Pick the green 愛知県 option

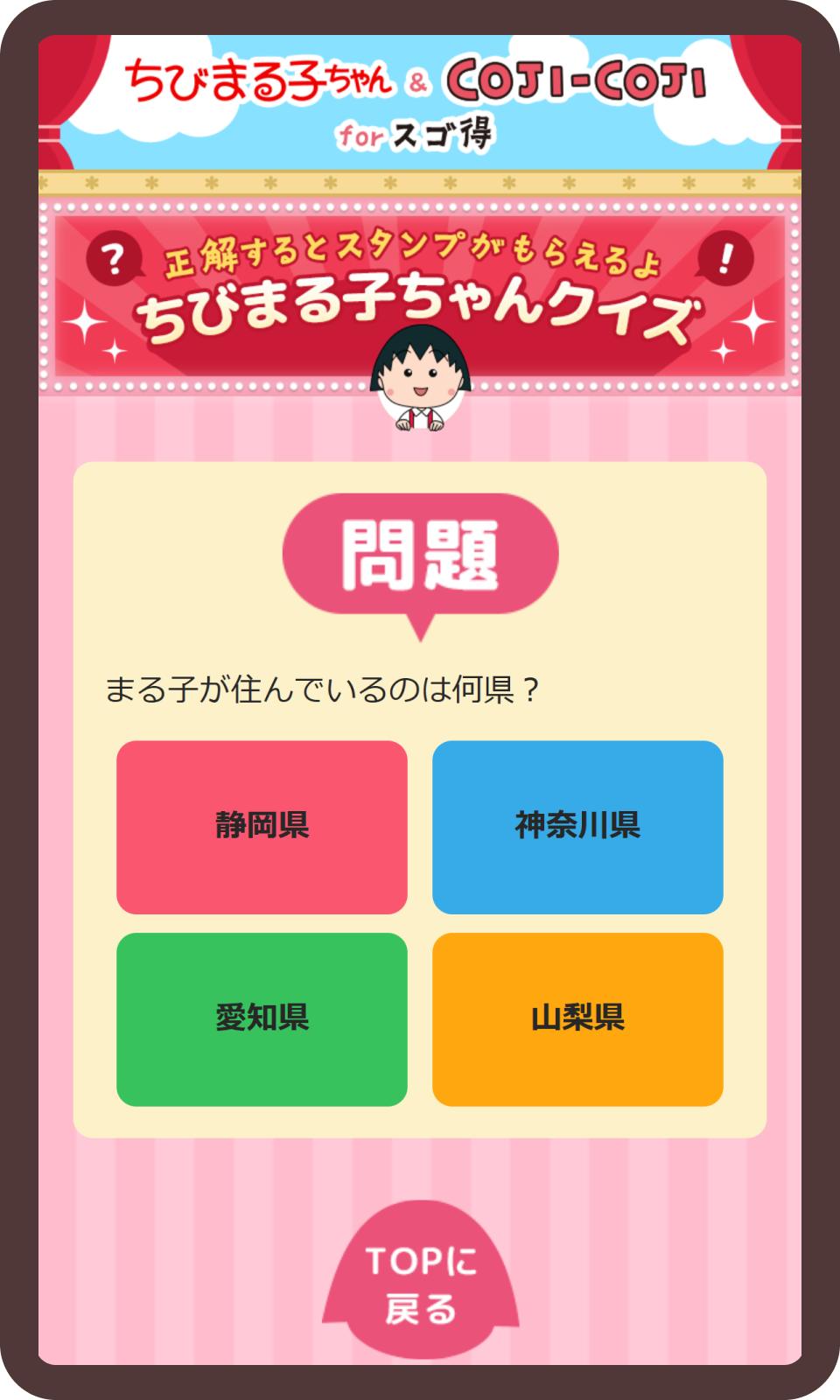[262, 1018]
